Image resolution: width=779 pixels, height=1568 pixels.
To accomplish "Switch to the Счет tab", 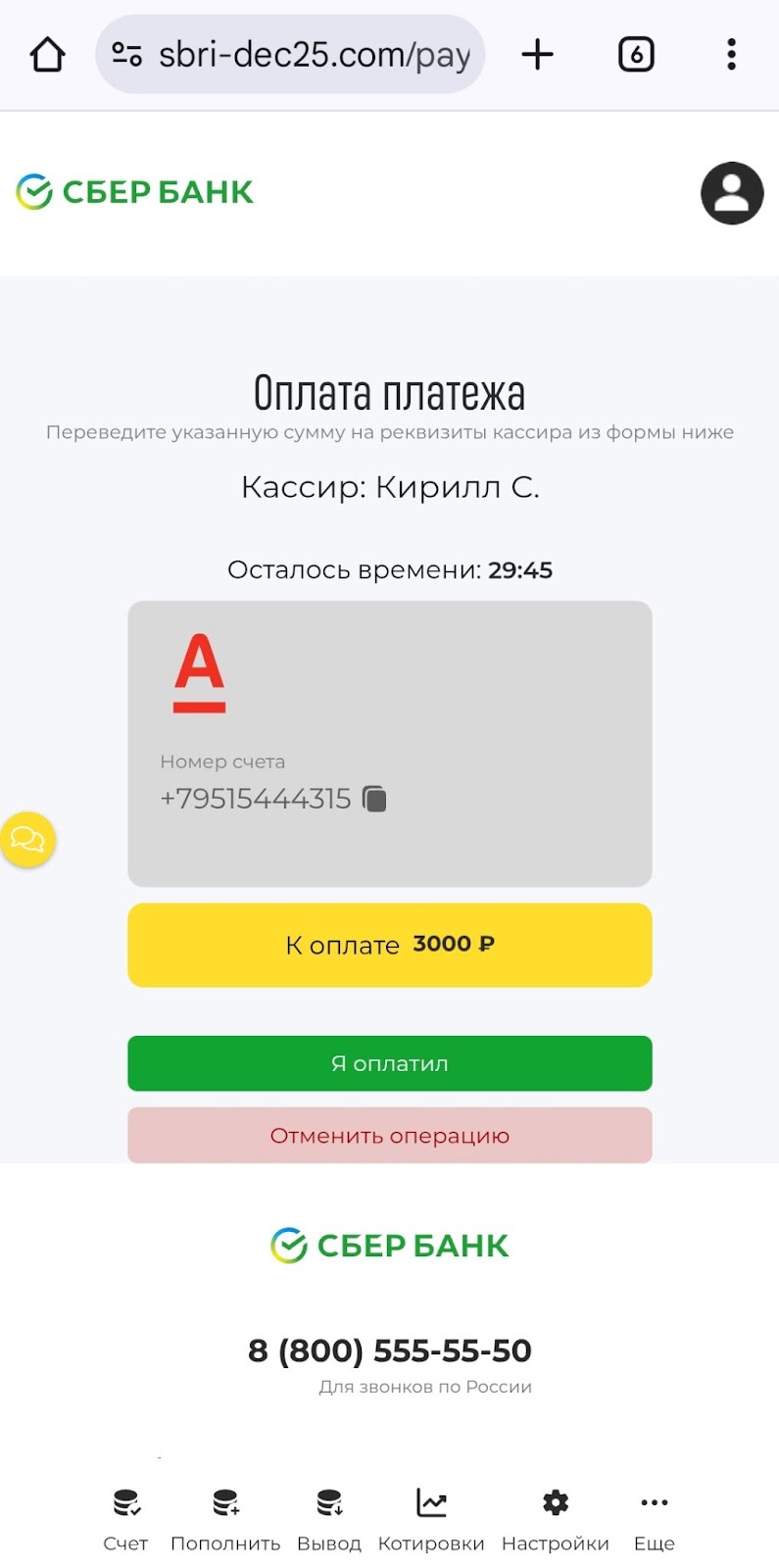I will click(125, 1519).
